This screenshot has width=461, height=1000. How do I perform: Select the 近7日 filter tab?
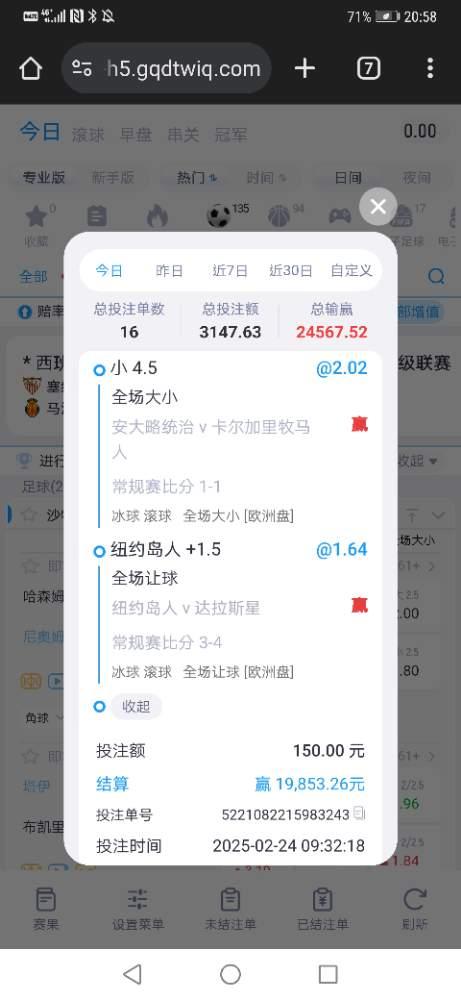230,270
